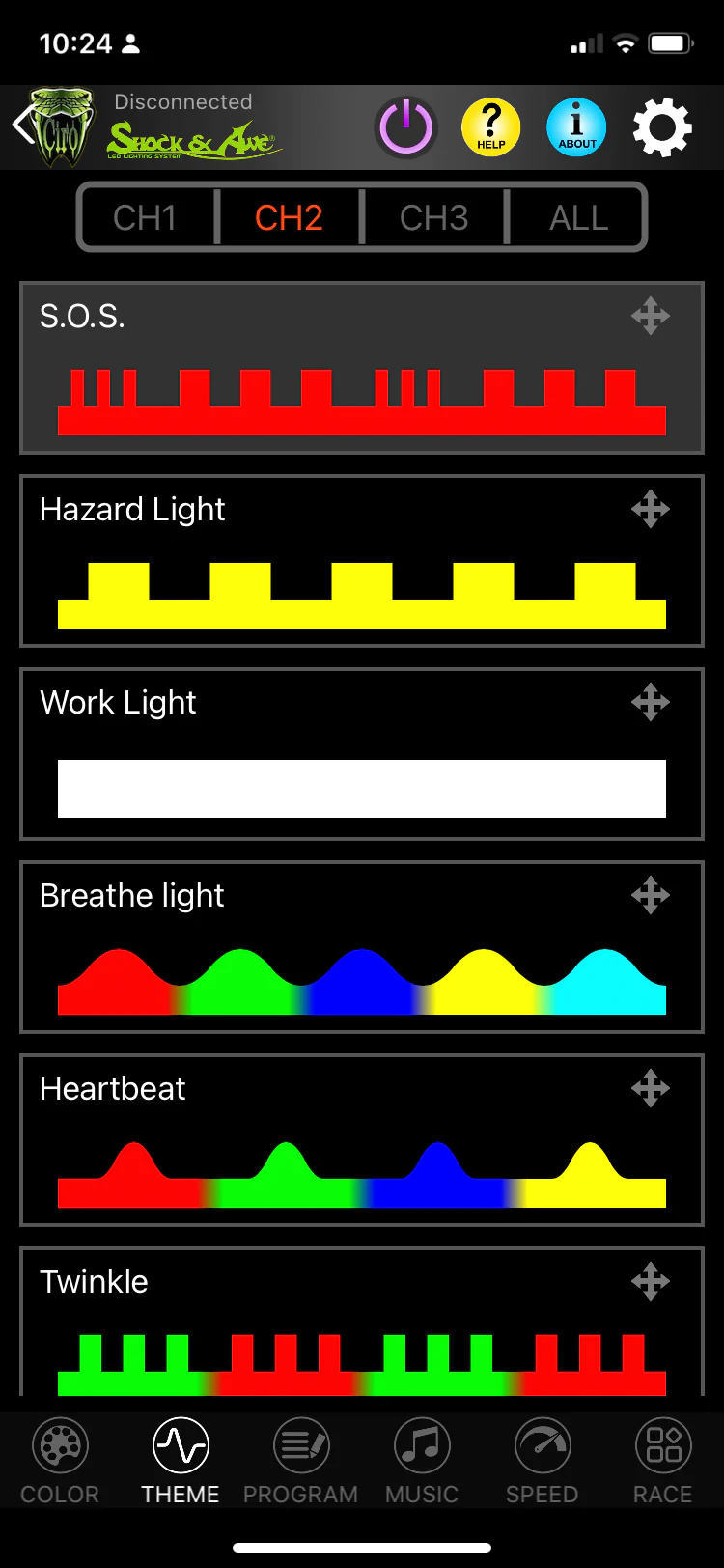Switch to the MUSIC tab

click(x=422, y=1461)
